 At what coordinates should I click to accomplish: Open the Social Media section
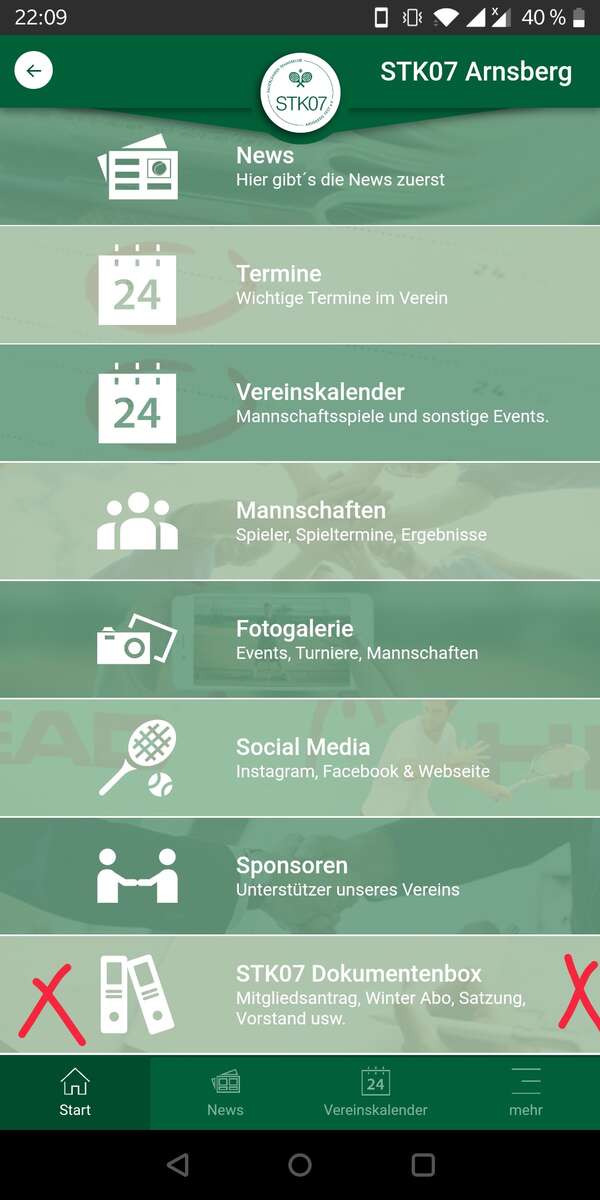[300, 758]
